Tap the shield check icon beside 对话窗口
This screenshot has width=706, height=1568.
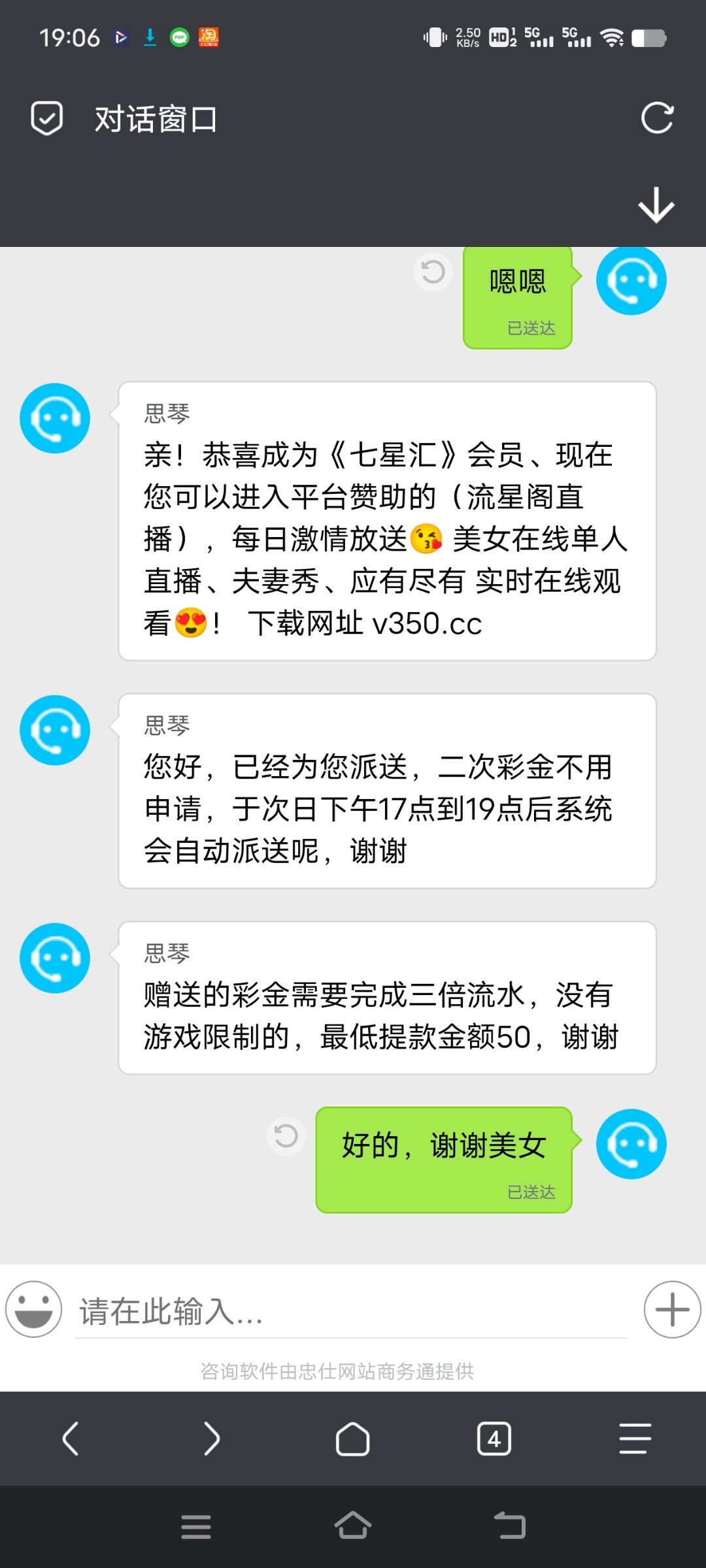47,118
